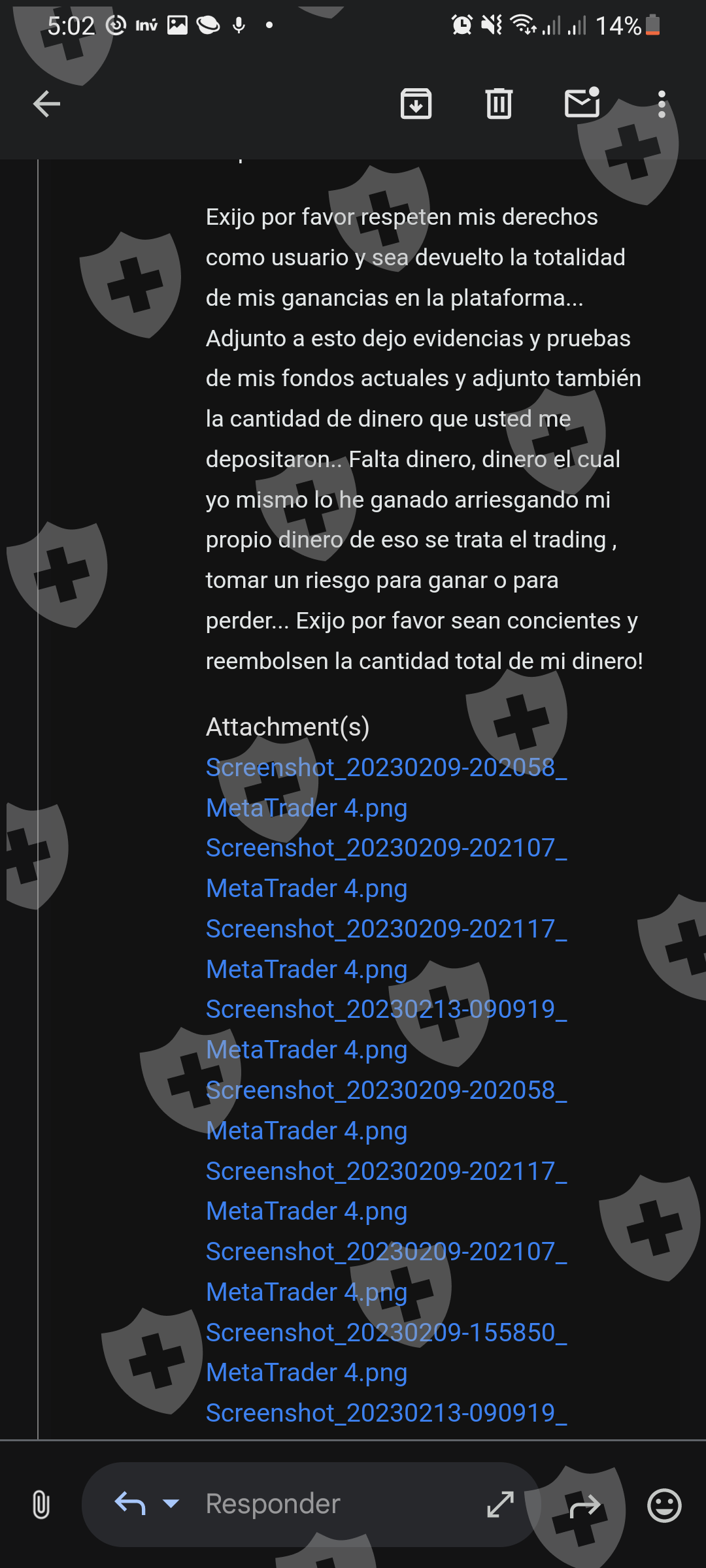Add an emoji reaction

[x=664, y=1505]
